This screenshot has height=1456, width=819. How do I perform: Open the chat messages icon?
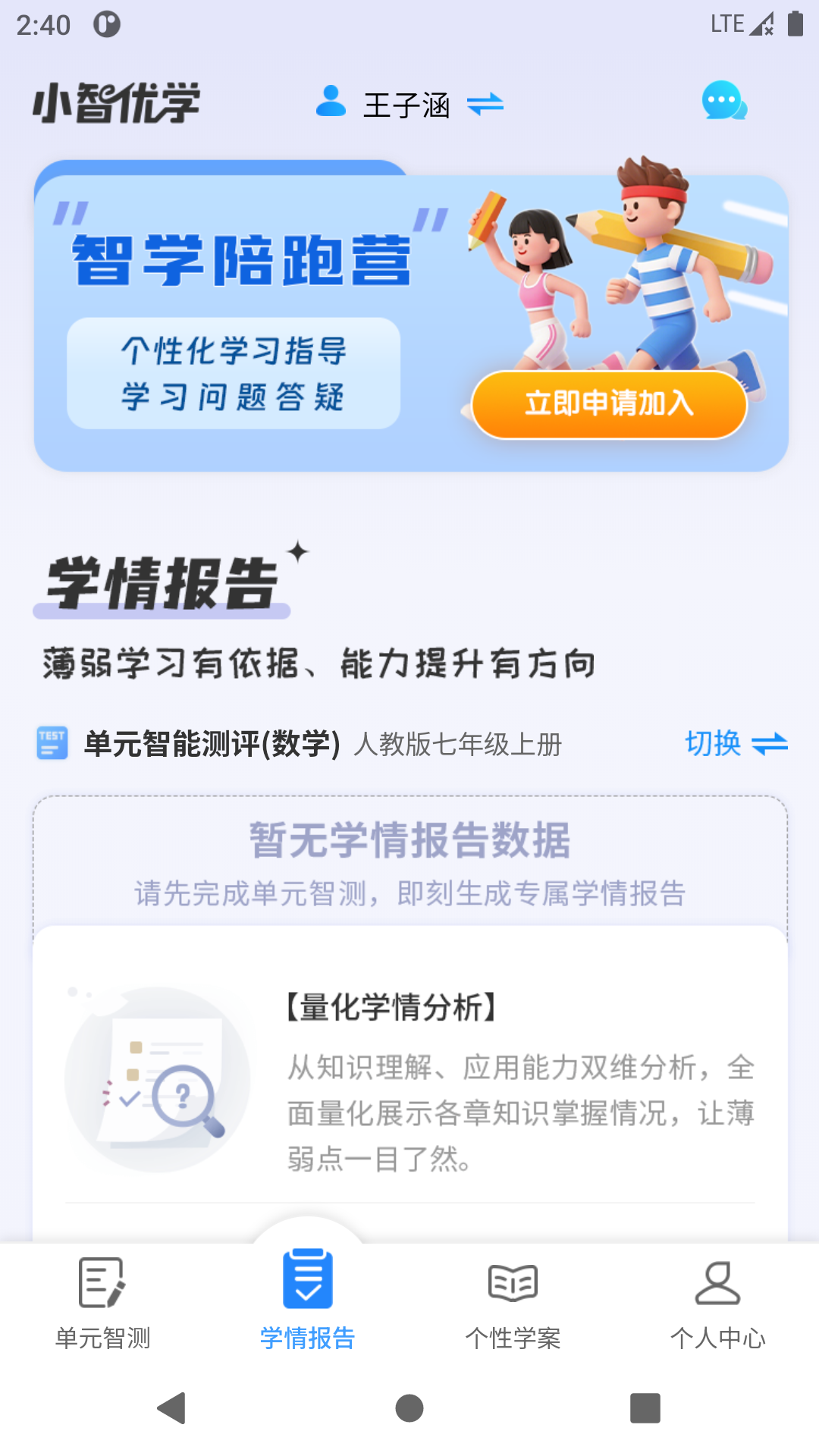tap(723, 101)
